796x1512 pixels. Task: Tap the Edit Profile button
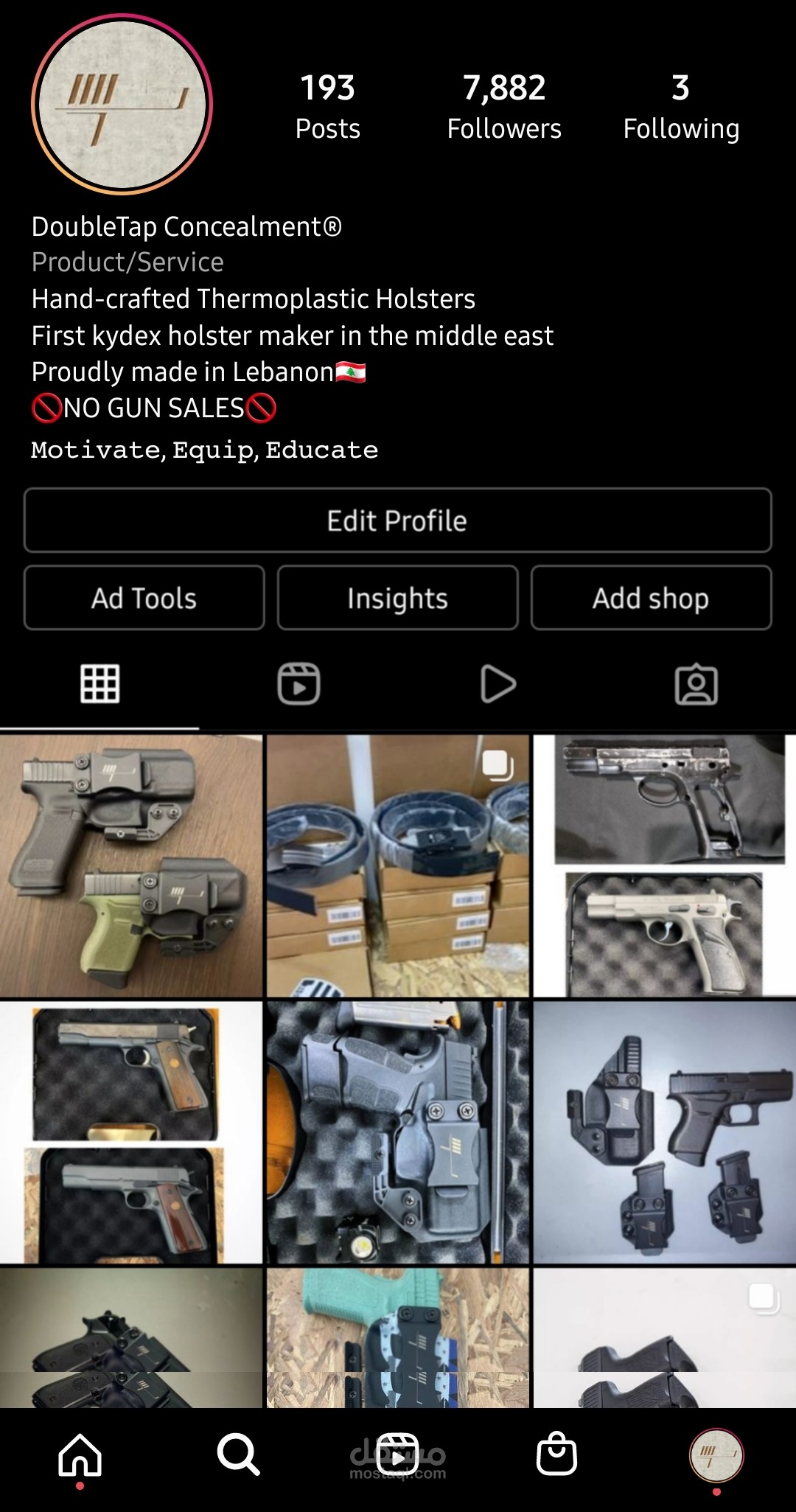click(398, 520)
